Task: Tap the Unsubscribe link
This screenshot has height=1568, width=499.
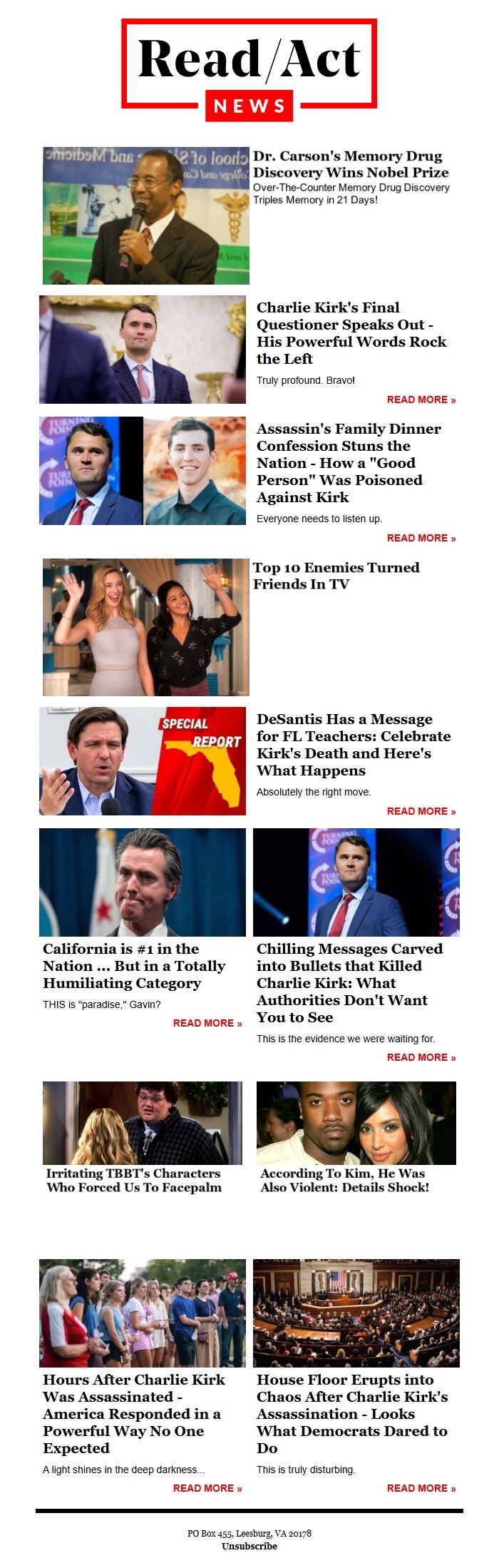Action: tap(249, 1546)
